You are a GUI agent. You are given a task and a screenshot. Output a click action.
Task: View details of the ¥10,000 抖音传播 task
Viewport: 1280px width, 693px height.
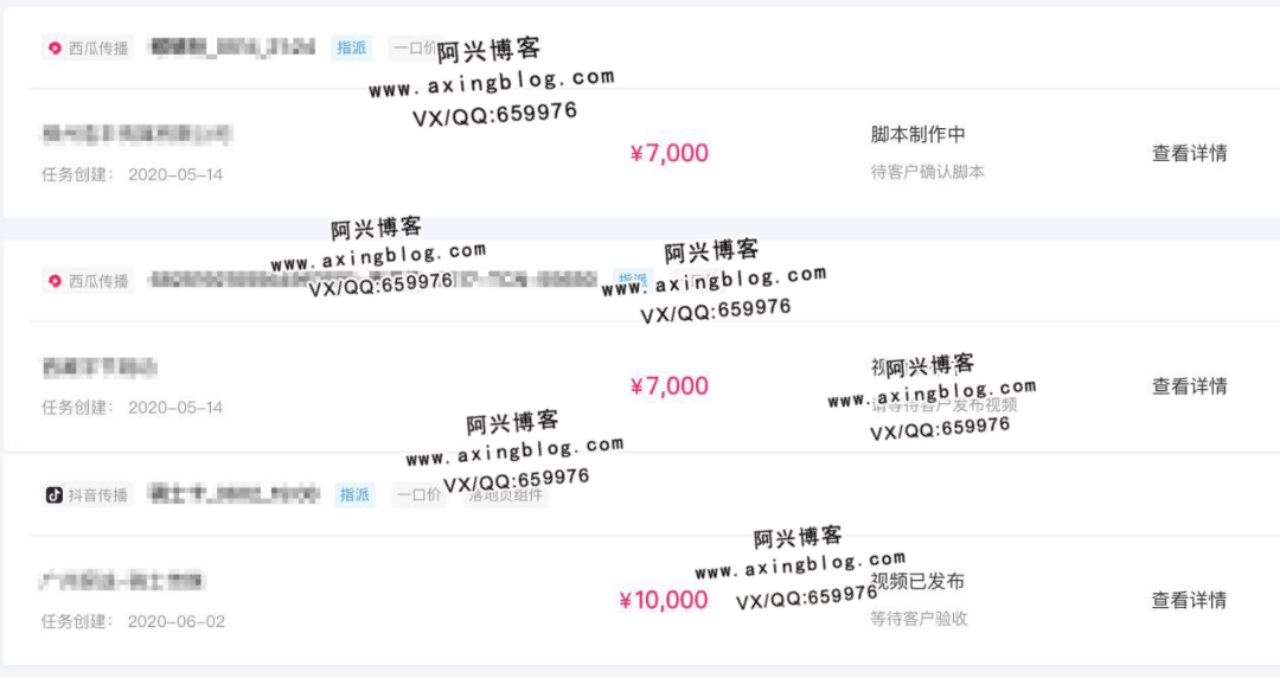[x=1188, y=601]
